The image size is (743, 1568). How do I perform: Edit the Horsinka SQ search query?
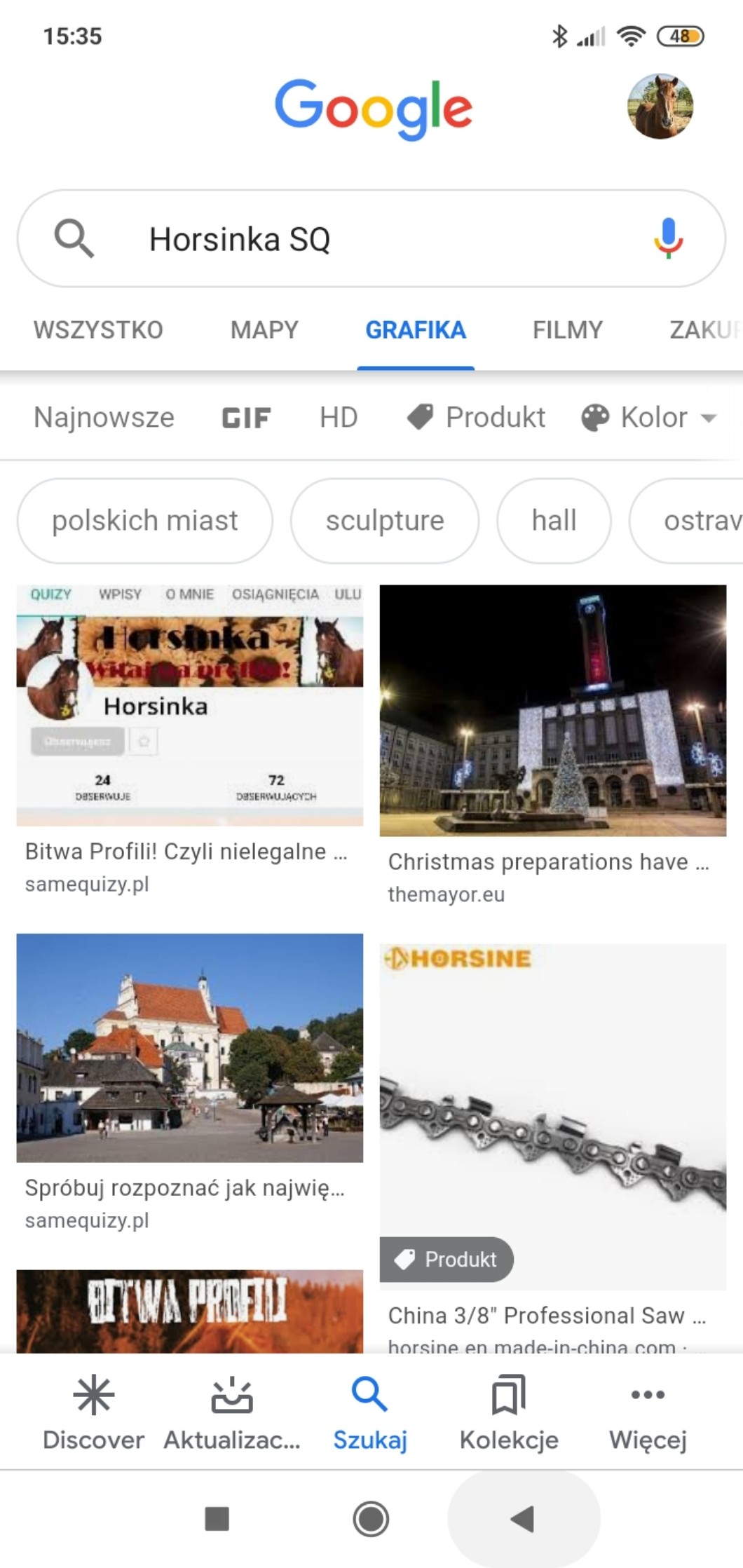click(x=350, y=239)
